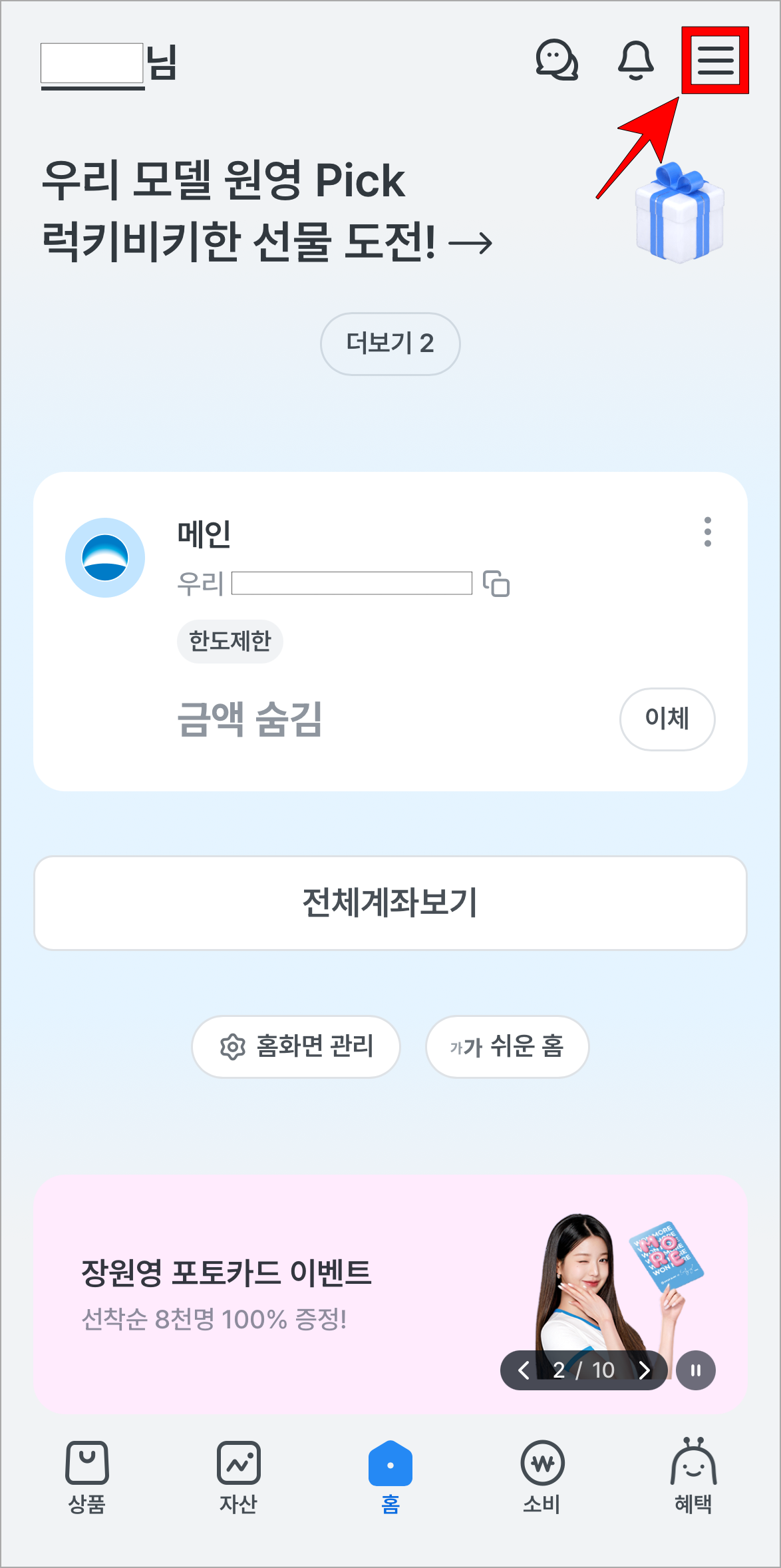Click the Woori Bank account logo icon
This screenshot has height=1568, width=781.
(104, 558)
